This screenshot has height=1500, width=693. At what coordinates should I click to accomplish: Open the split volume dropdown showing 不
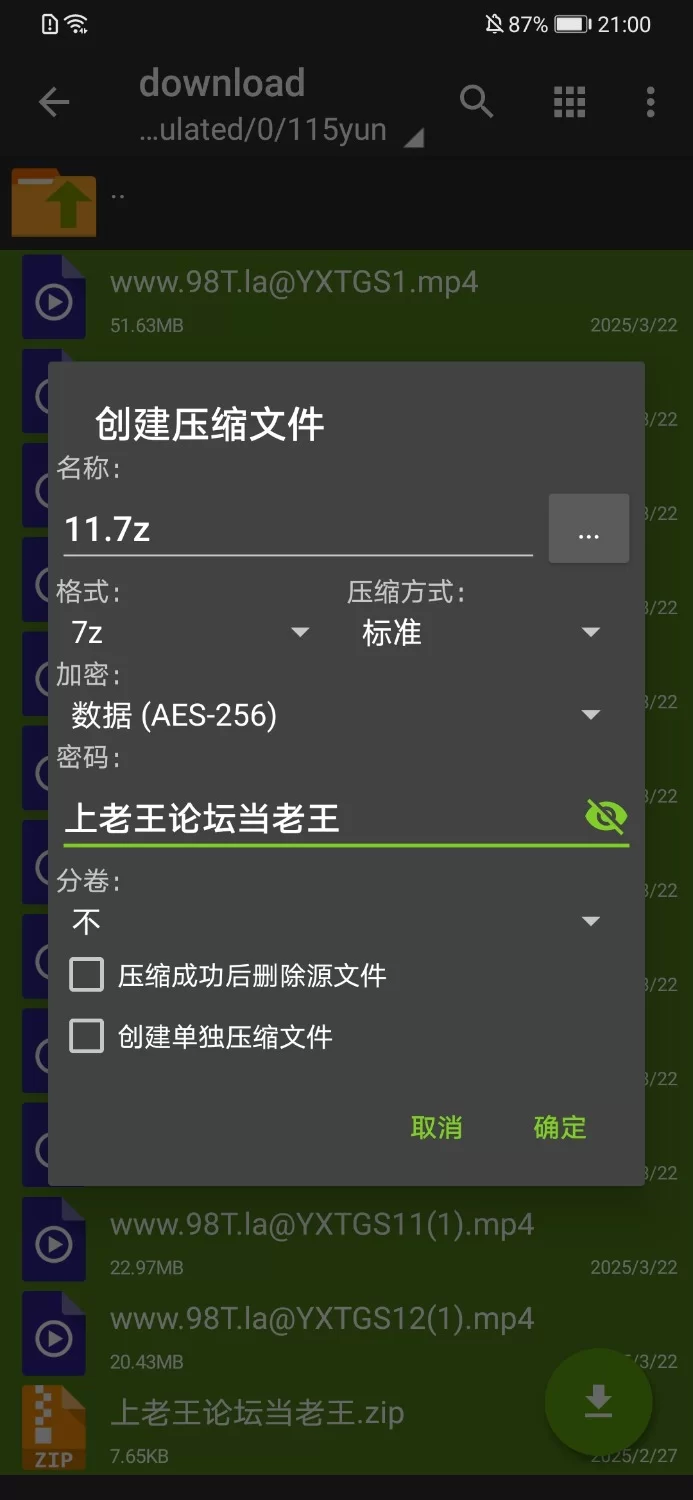(x=336, y=921)
